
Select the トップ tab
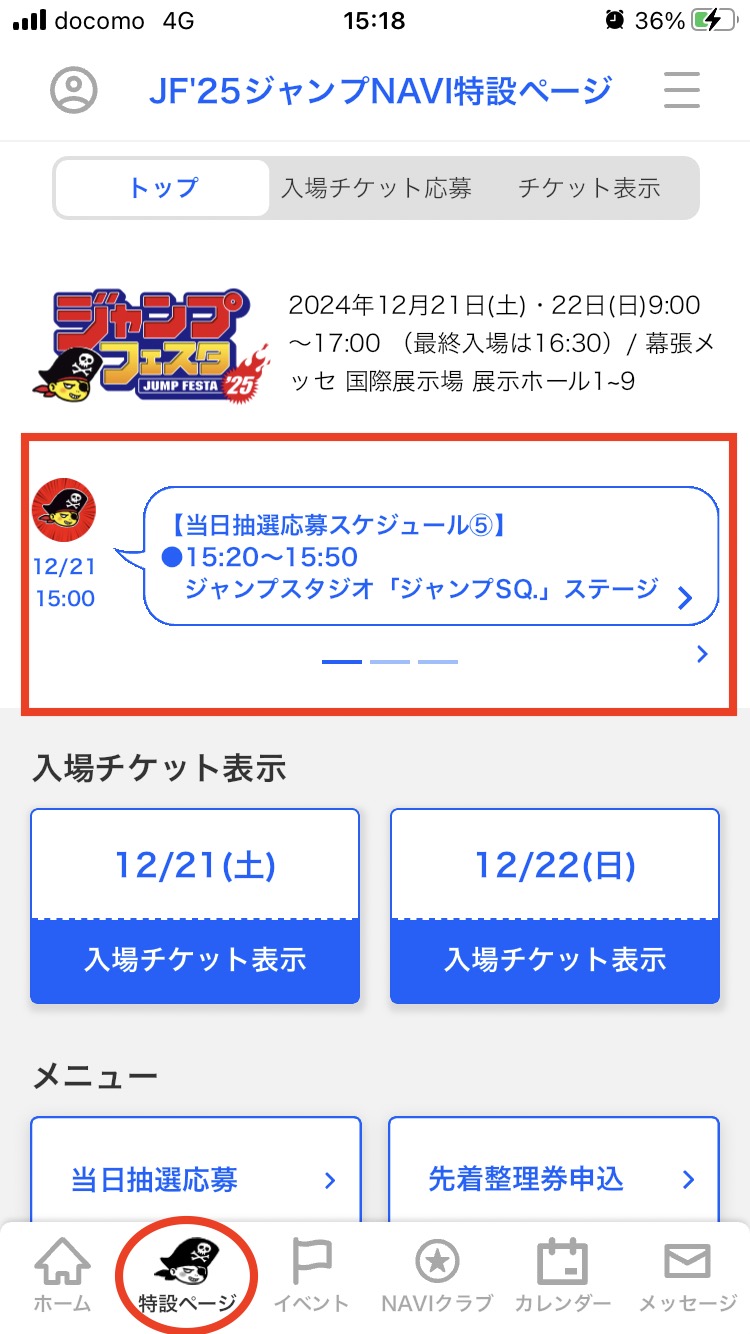pyautogui.click(x=163, y=188)
